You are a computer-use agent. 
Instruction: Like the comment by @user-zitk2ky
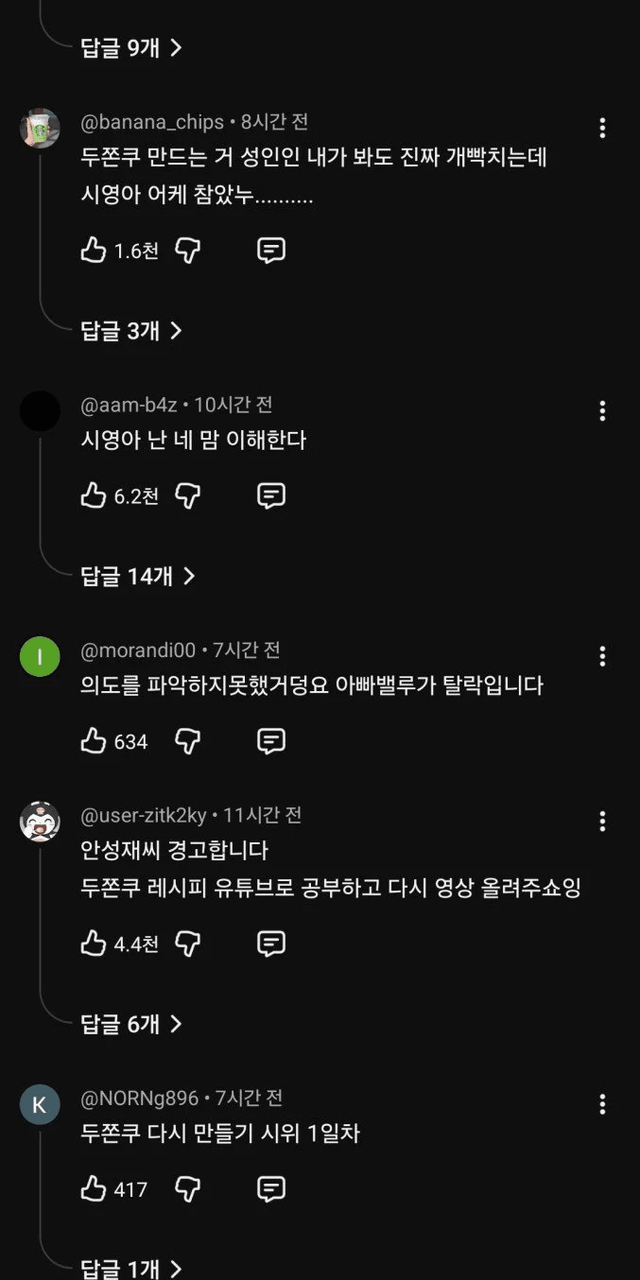pyautogui.click(x=93, y=943)
